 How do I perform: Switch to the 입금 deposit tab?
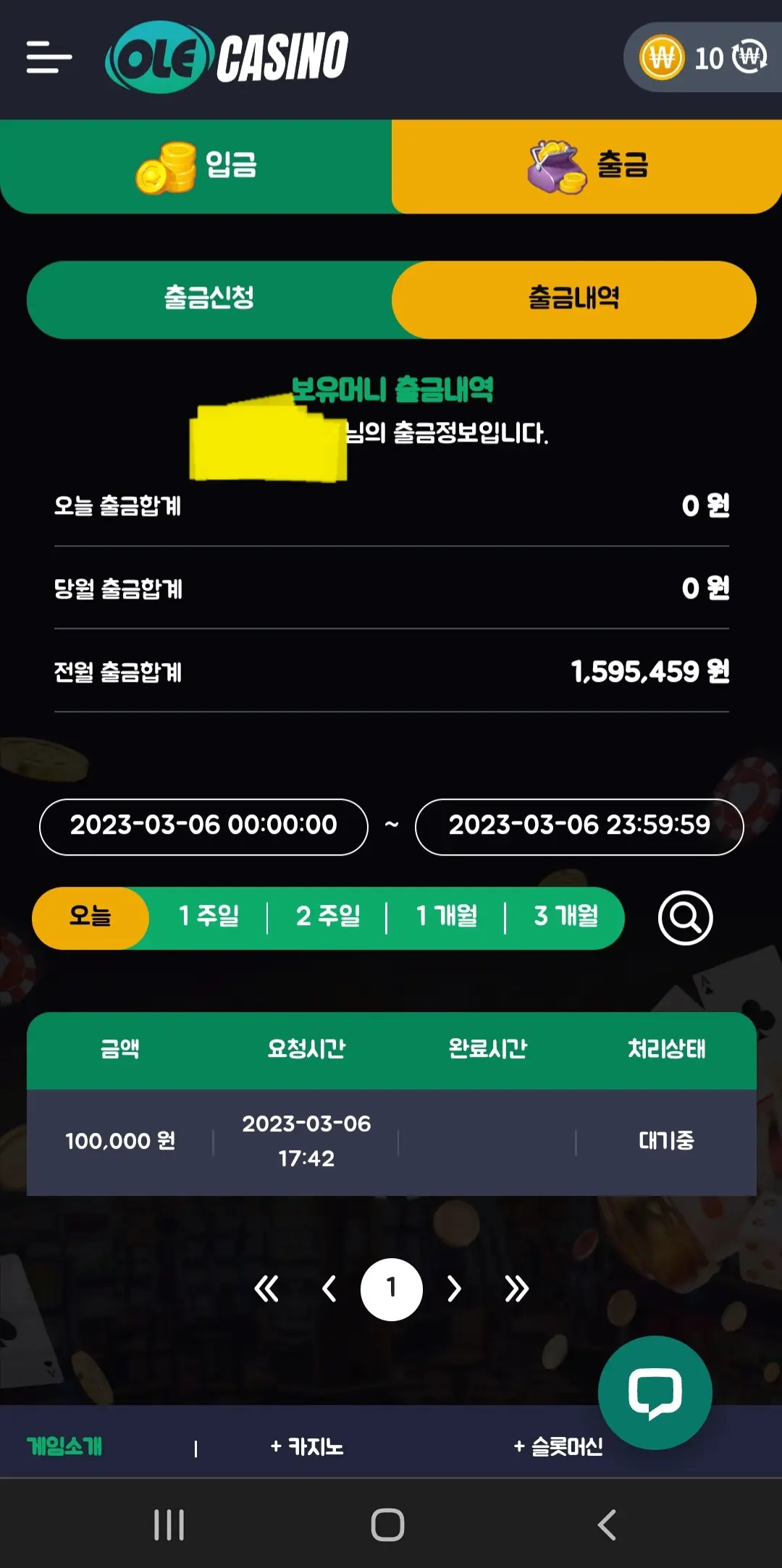(196, 167)
